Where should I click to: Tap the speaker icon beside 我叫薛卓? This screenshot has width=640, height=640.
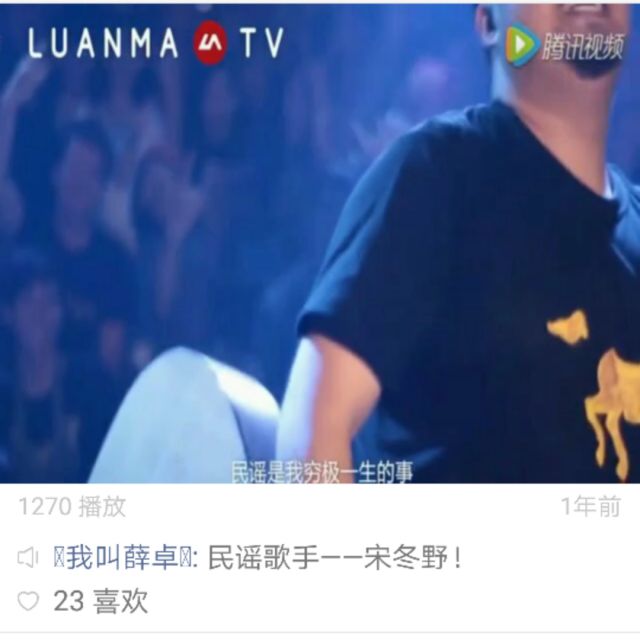[x=27, y=558]
